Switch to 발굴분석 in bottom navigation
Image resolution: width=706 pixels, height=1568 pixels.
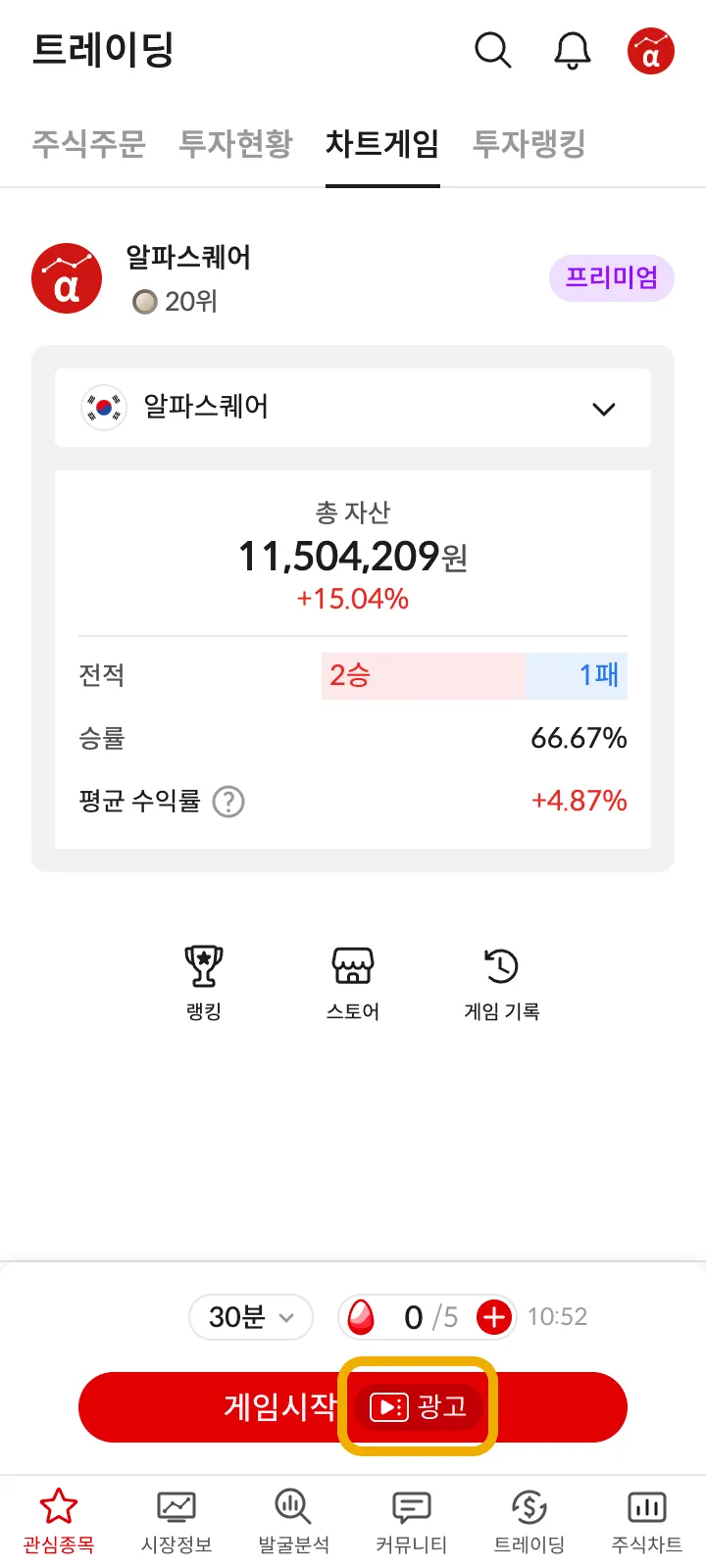tap(293, 1521)
